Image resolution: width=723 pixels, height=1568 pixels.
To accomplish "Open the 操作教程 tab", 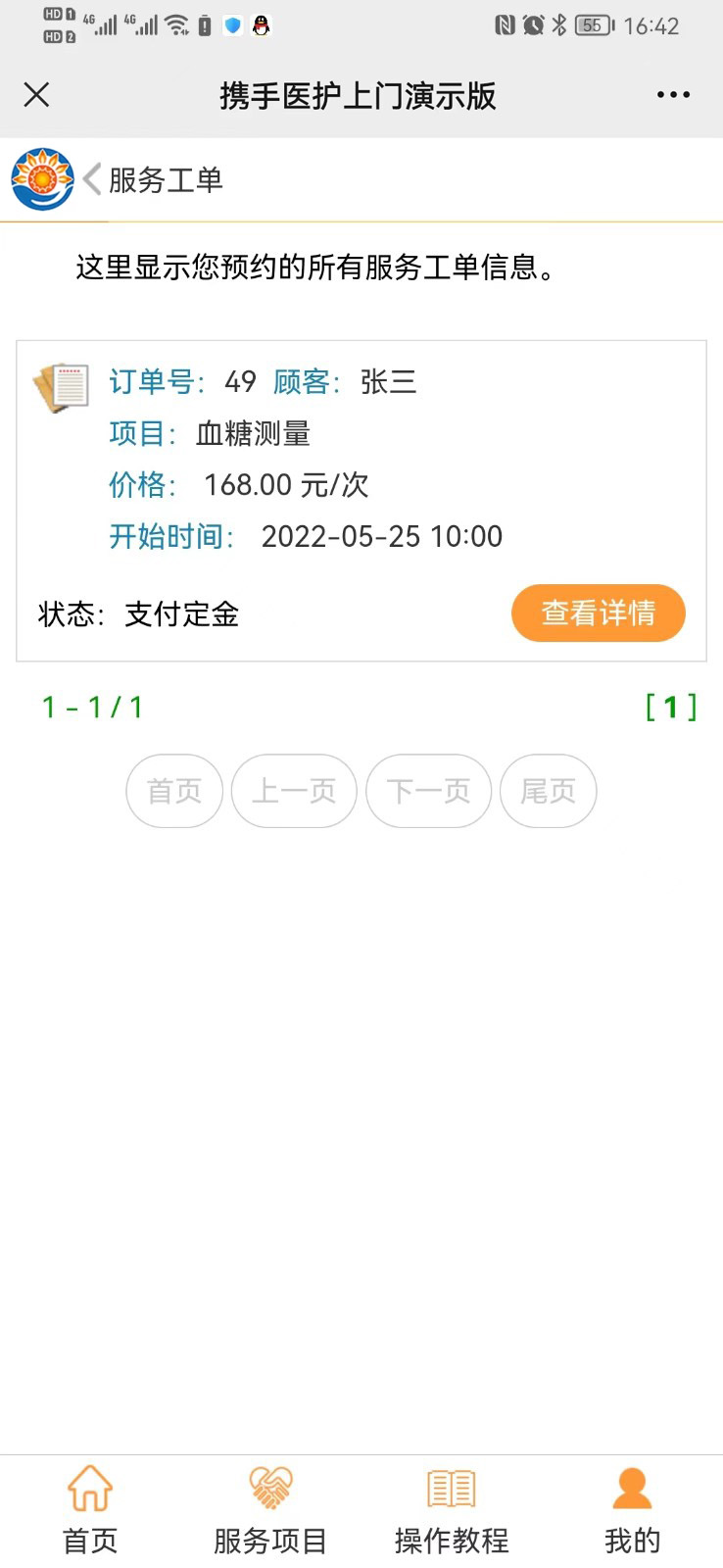I will 452,1510.
